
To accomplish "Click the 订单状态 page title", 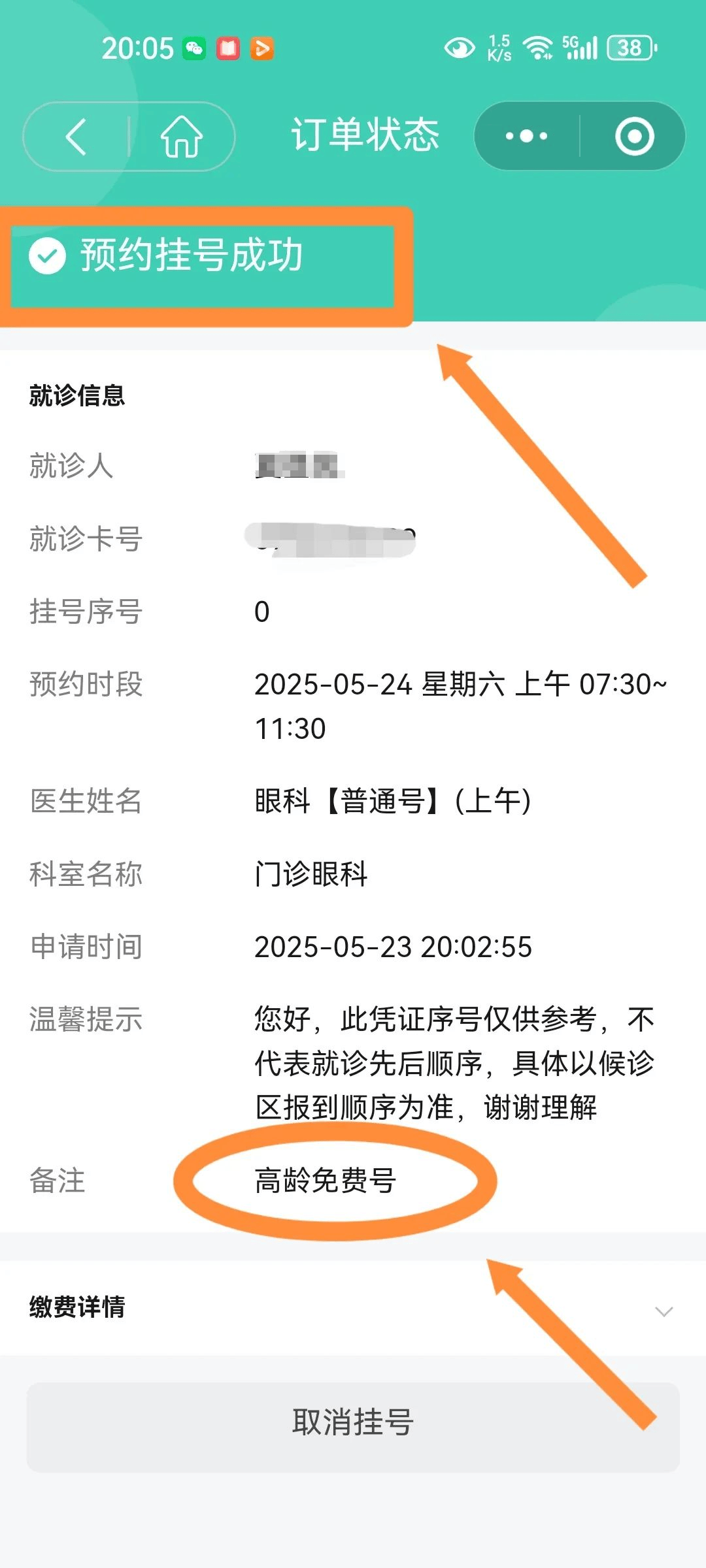I will (364, 134).
